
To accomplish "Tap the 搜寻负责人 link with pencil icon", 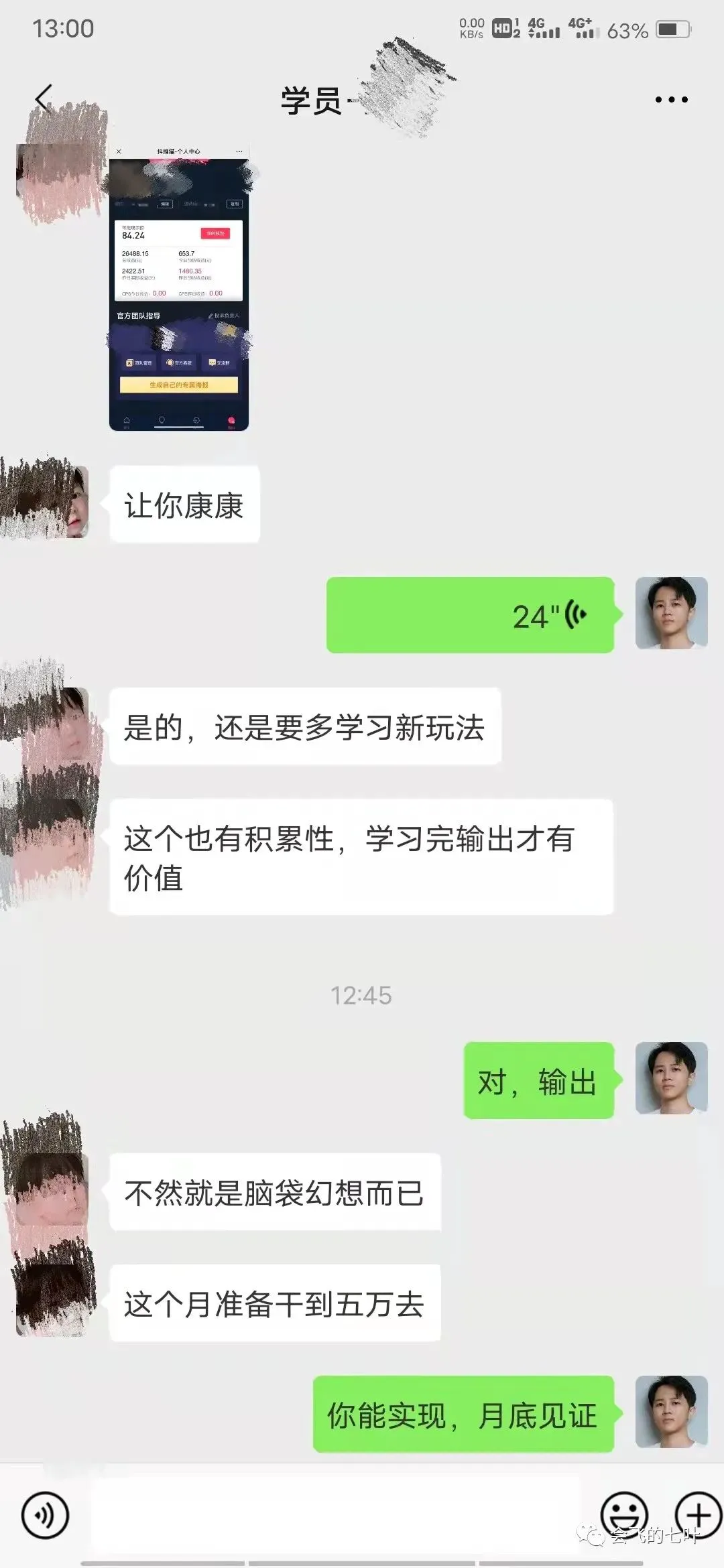I will point(224,316).
